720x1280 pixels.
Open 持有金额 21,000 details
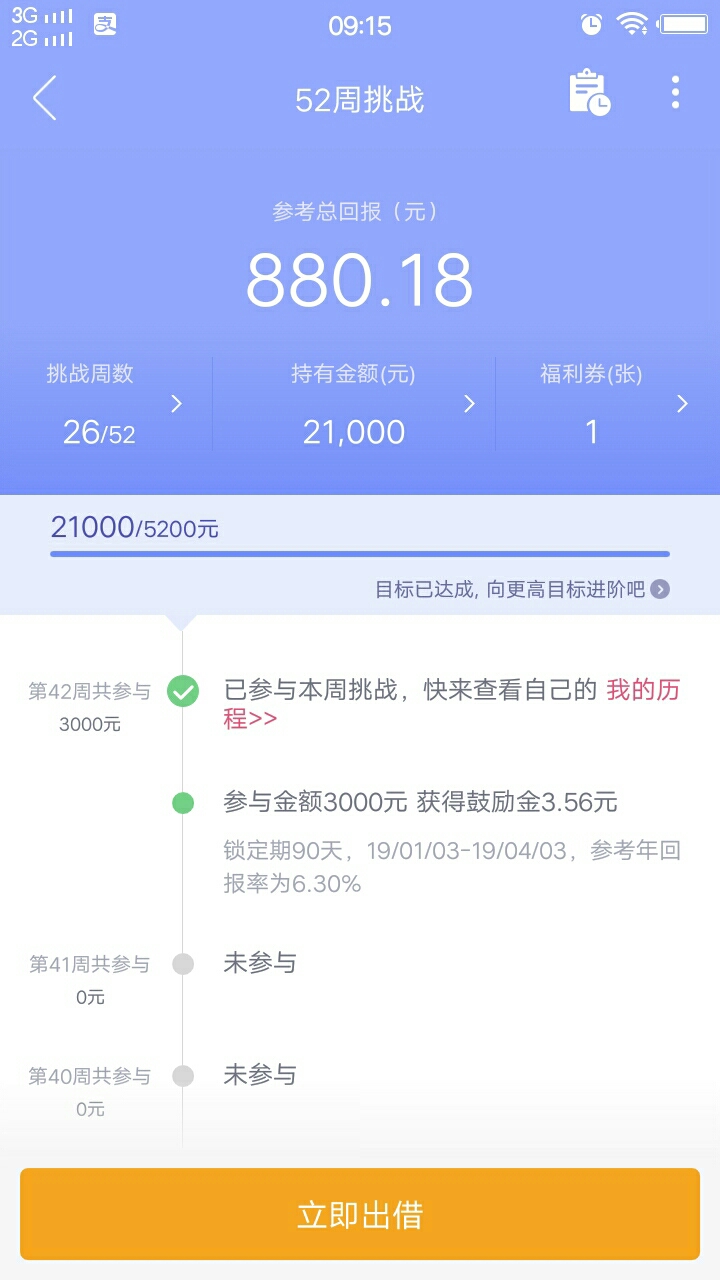tap(354, 403)
